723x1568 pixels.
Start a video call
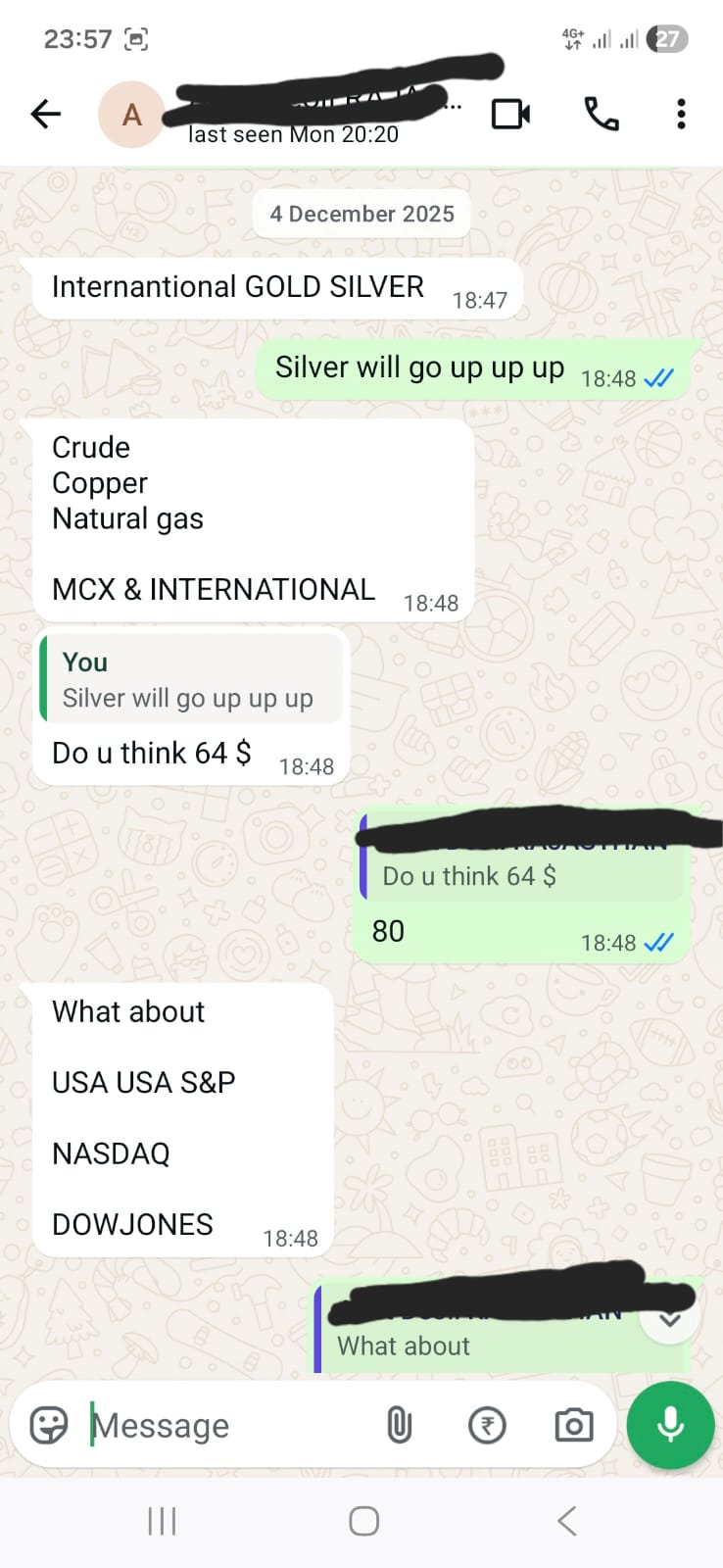click(510, 115)
